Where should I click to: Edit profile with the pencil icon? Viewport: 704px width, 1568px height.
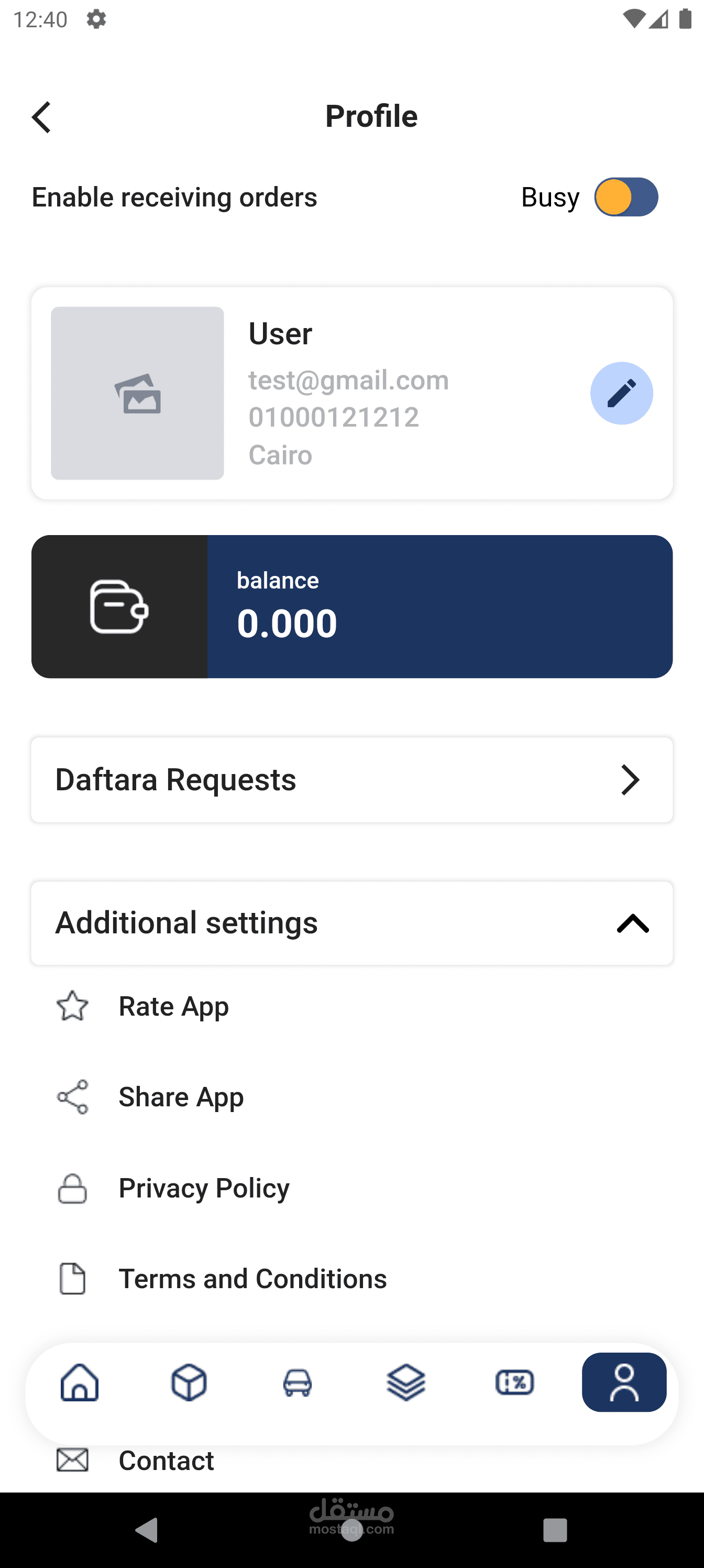tap(621, 393)
